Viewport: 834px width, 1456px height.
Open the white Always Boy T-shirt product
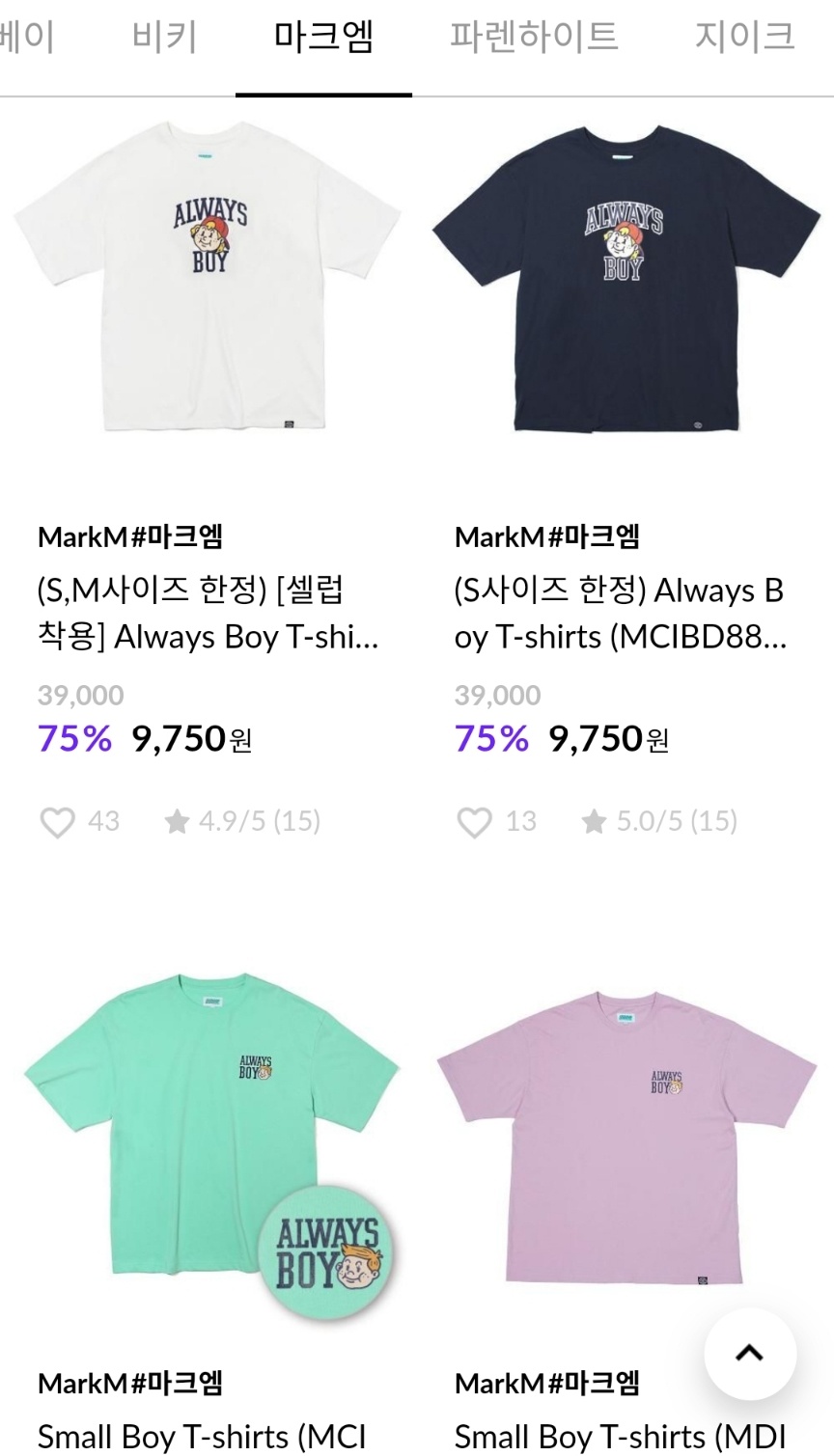208,278
